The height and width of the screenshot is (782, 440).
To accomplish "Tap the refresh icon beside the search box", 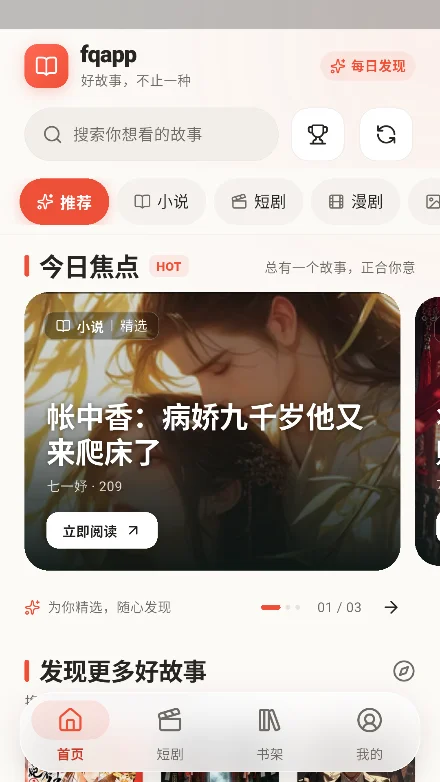I will click(386, 134).
